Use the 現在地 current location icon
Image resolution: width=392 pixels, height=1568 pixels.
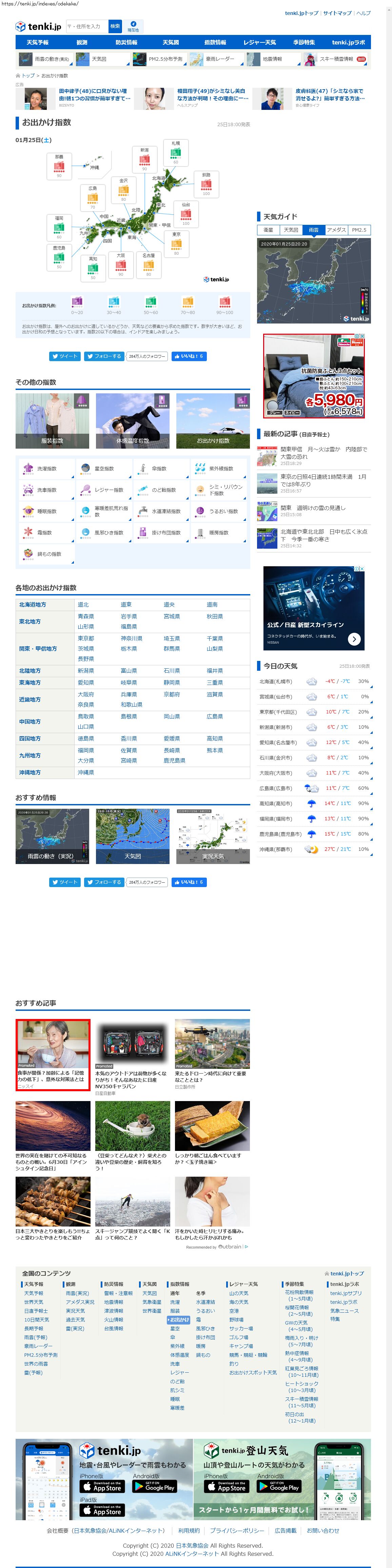coord(133,26)
